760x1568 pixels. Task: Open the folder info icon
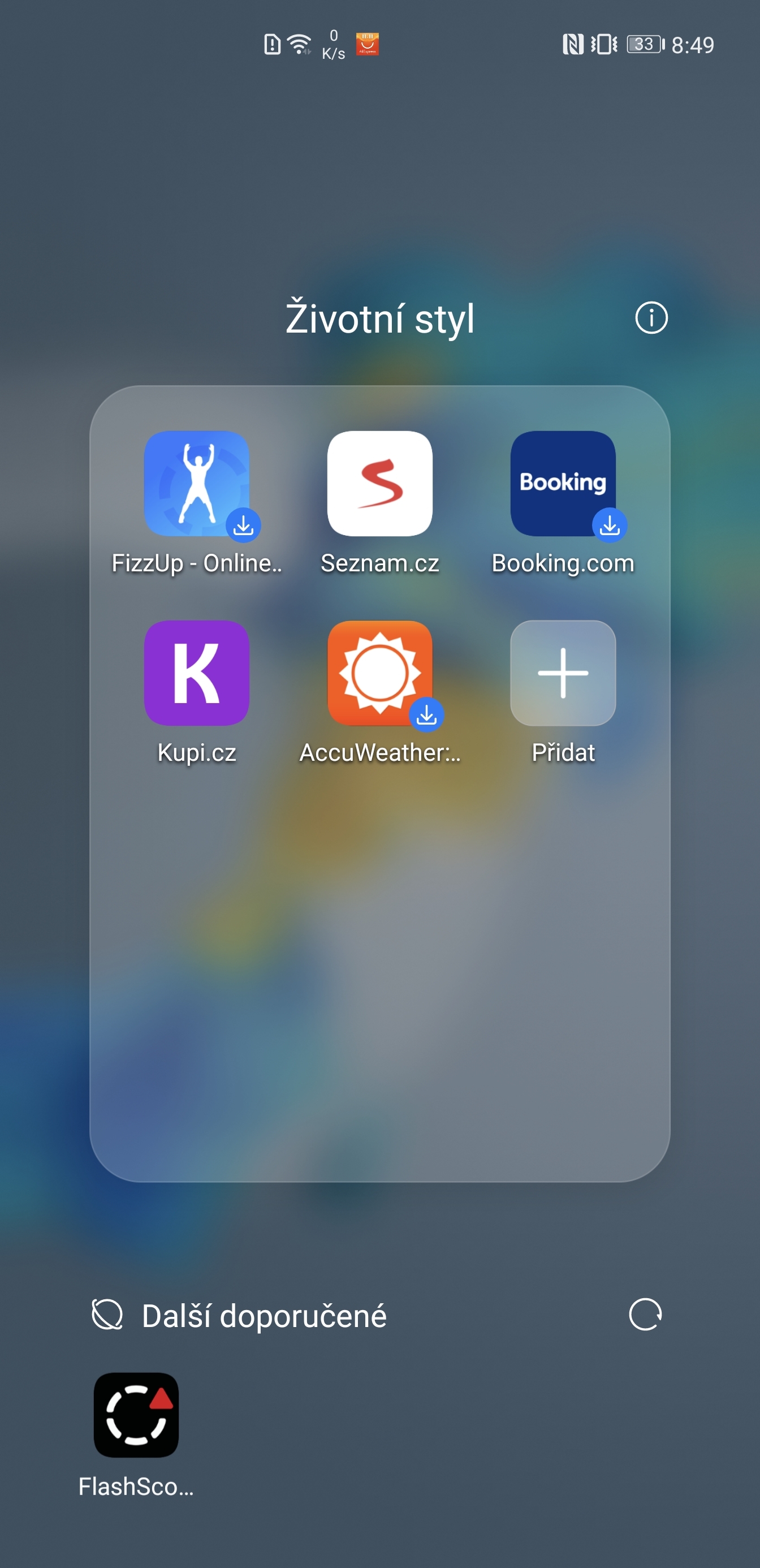tap(651, 318)
